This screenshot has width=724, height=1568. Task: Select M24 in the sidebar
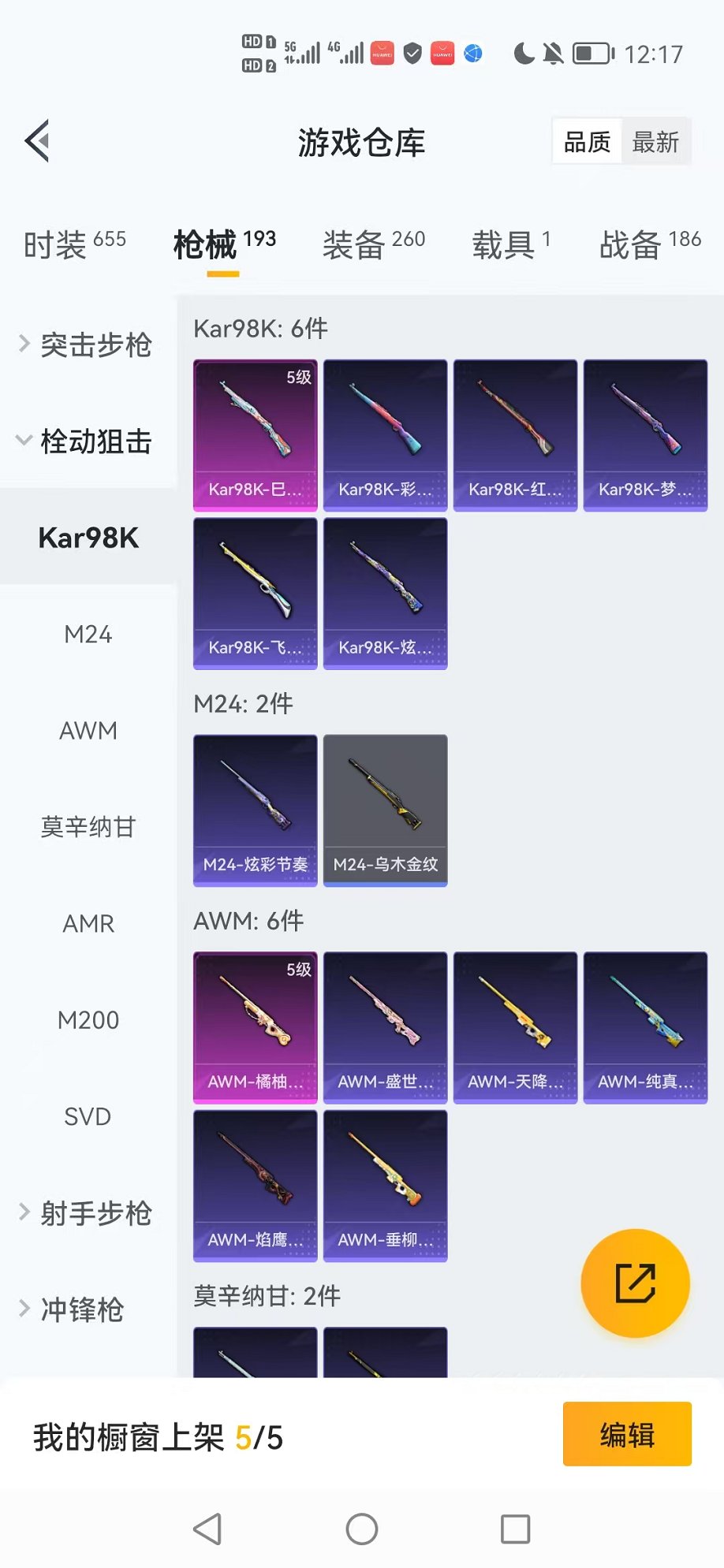(x=88, y=634)
